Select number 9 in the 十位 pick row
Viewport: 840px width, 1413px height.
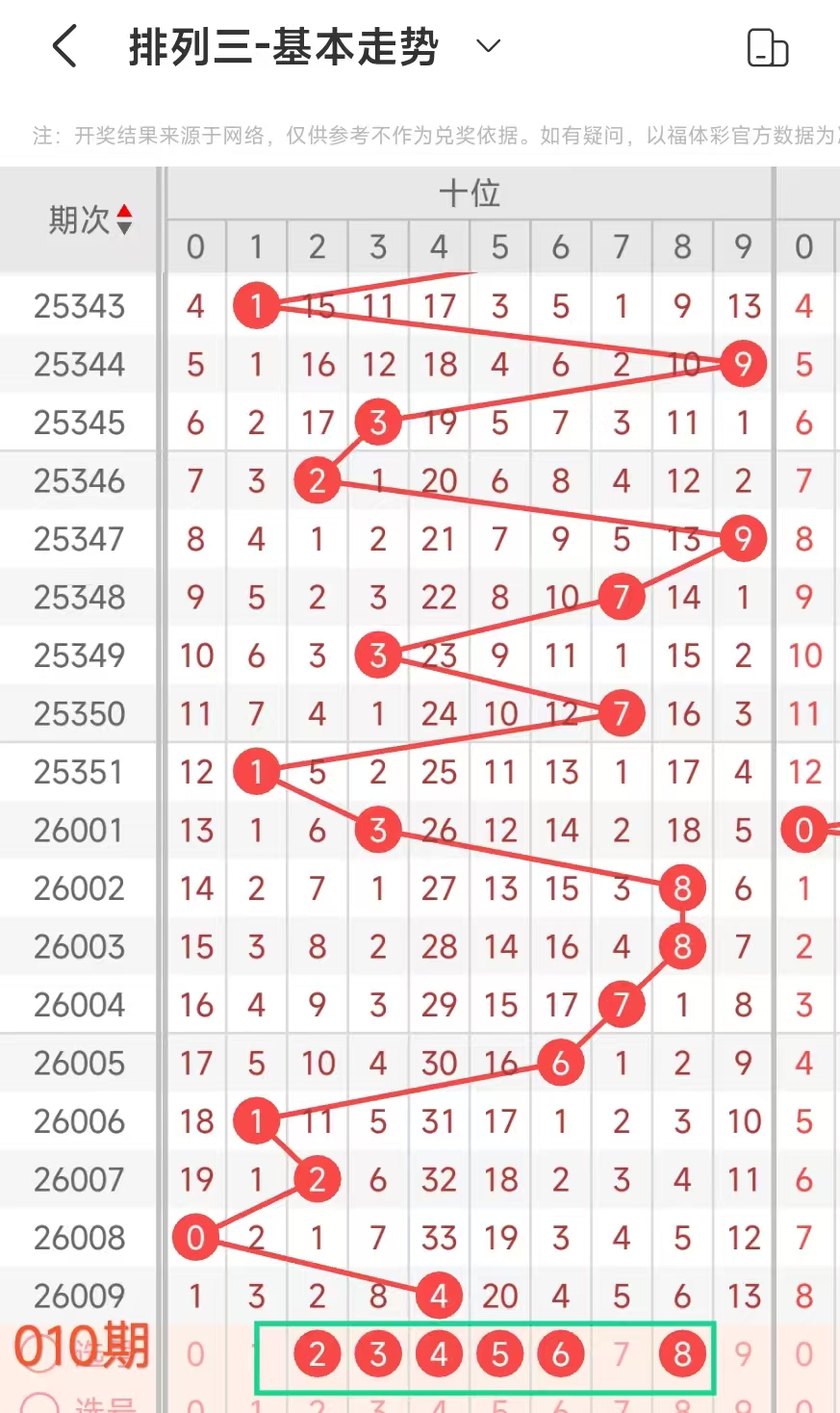pyautogui.click(x=743, y=1354)
